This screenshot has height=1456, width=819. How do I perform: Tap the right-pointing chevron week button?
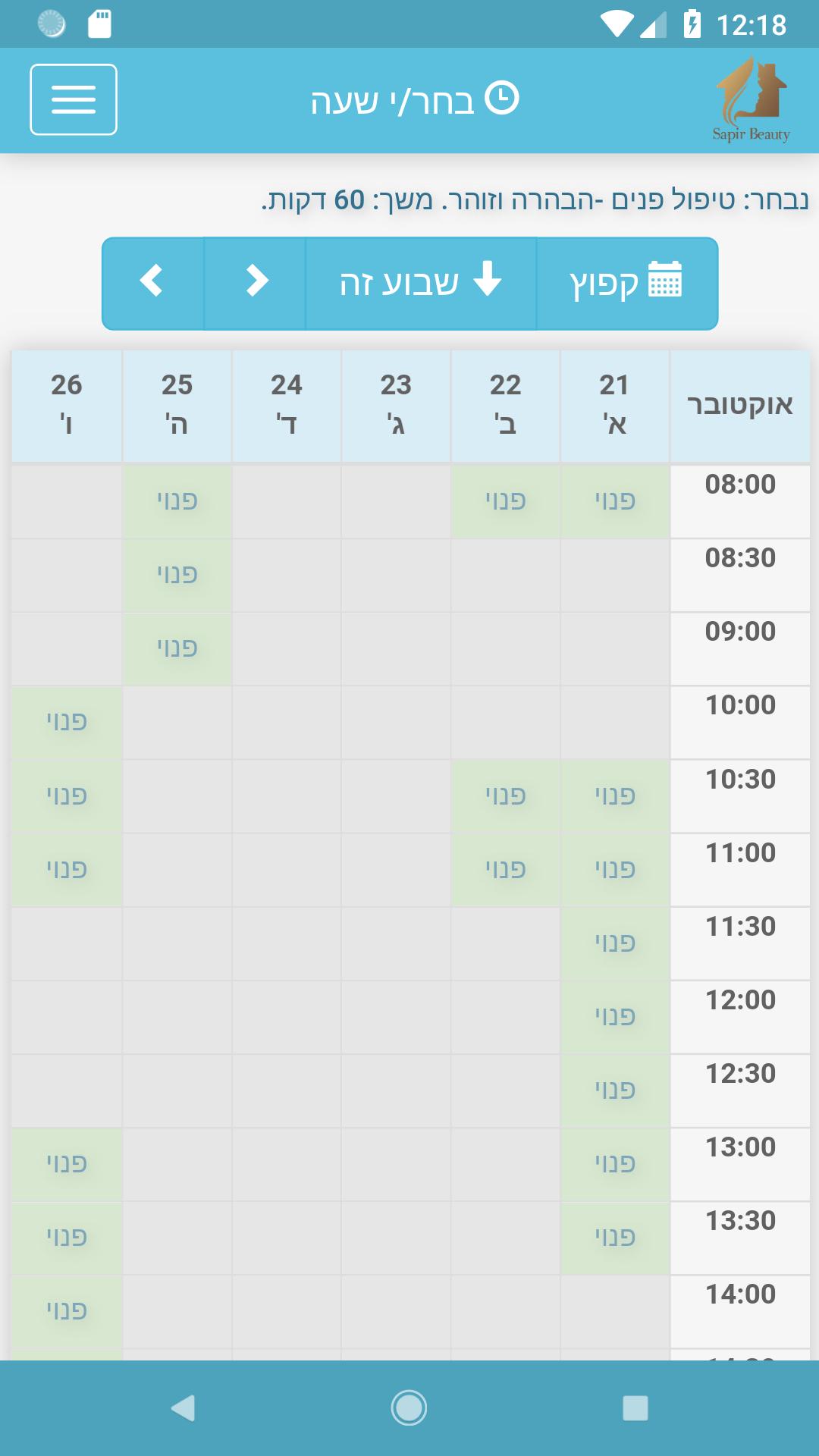[x=256, y=284]
